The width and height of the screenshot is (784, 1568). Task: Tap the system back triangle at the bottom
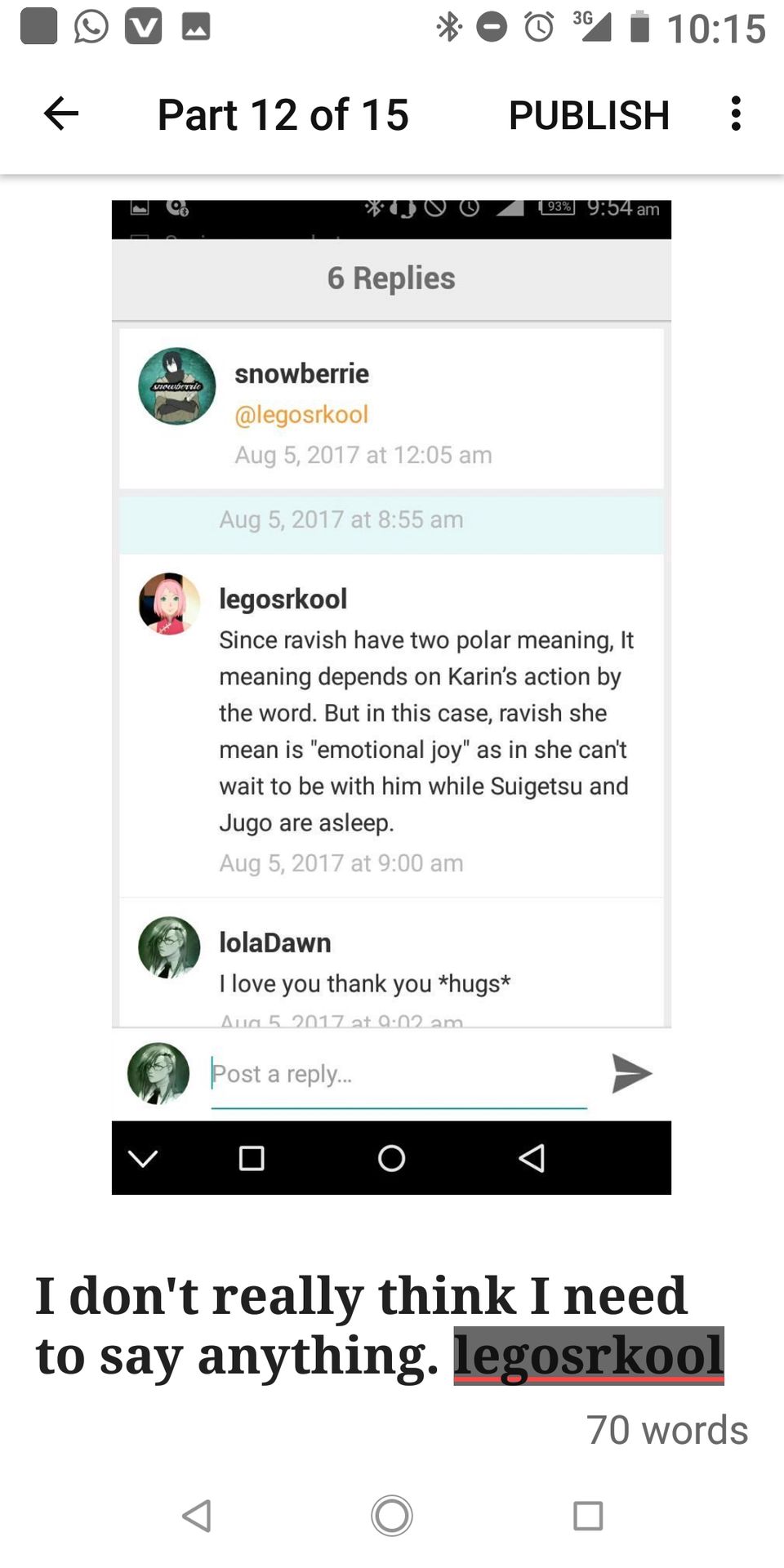point(197,1516)
